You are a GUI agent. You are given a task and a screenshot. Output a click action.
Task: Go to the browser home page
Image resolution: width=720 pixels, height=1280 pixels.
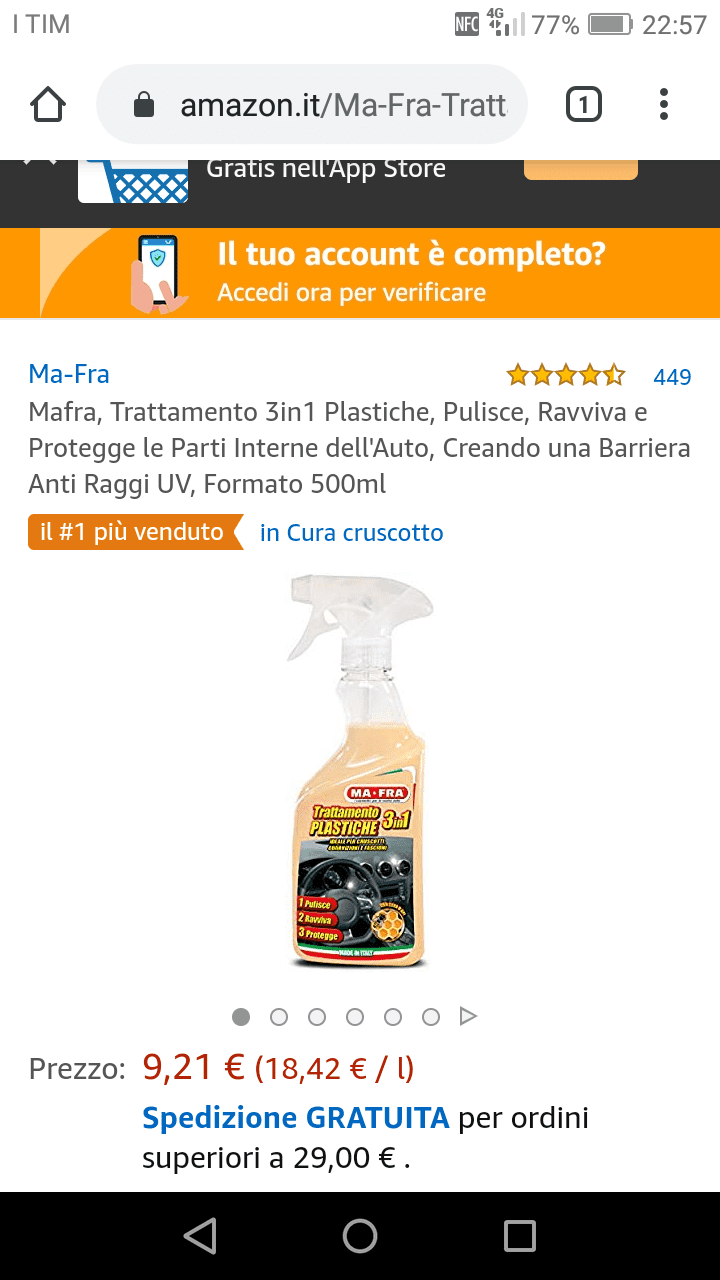coord(48,105)
